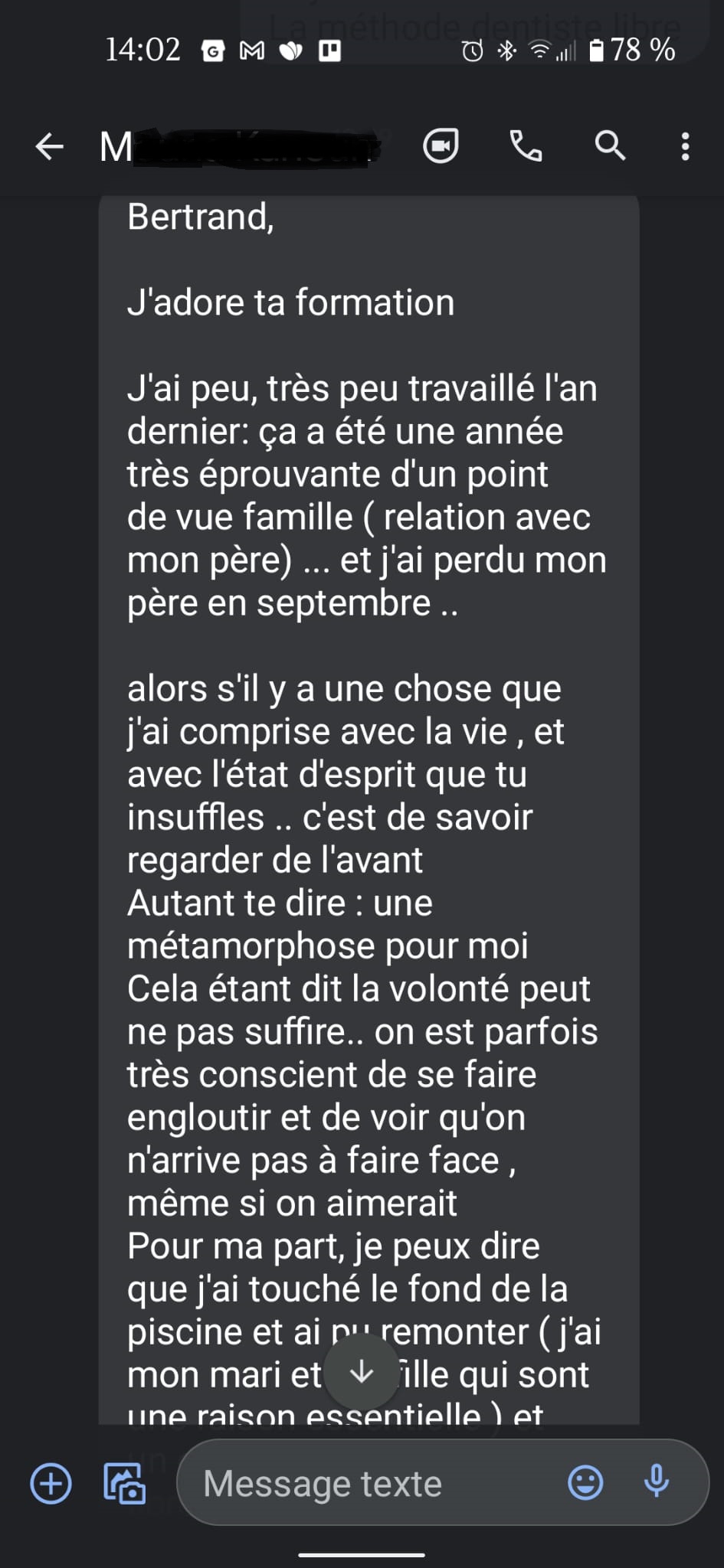724x1568 pixels.
Task: Search within this conversation
Action: [x=610, y=145]
